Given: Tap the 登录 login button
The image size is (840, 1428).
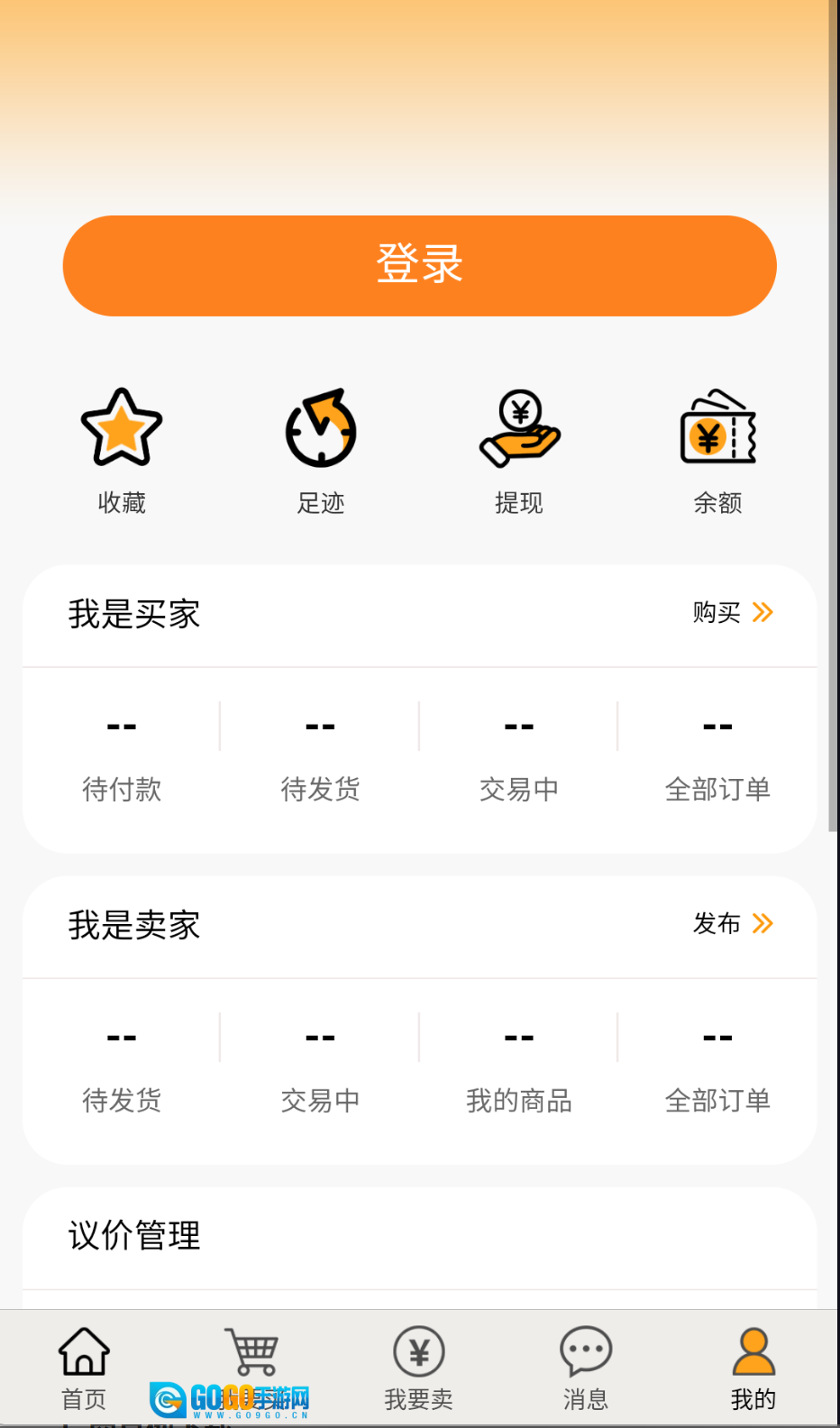Looking at the screenshot, I should (x=420, y=265).
